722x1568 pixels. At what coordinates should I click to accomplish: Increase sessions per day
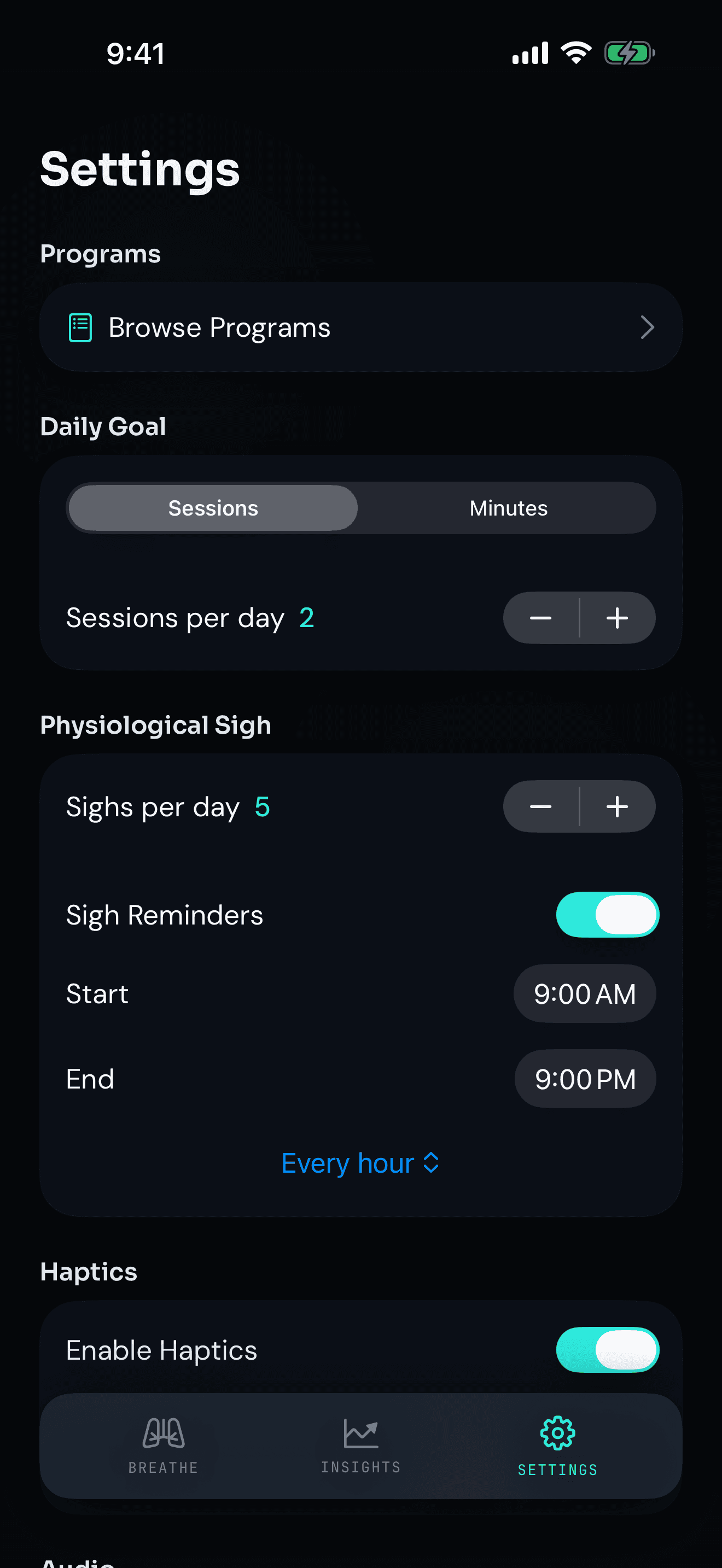[618, 618]
